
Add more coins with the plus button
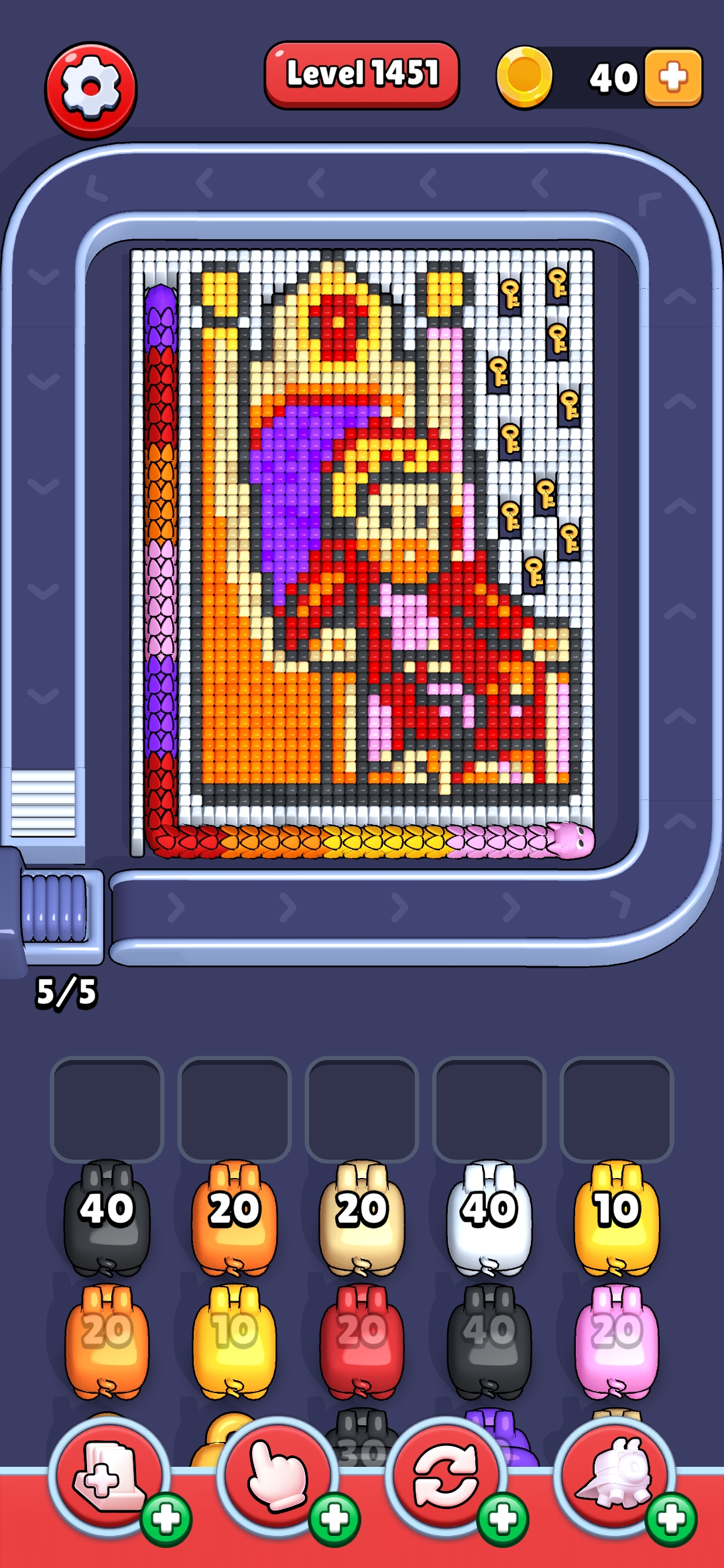(x=672, y=78)
